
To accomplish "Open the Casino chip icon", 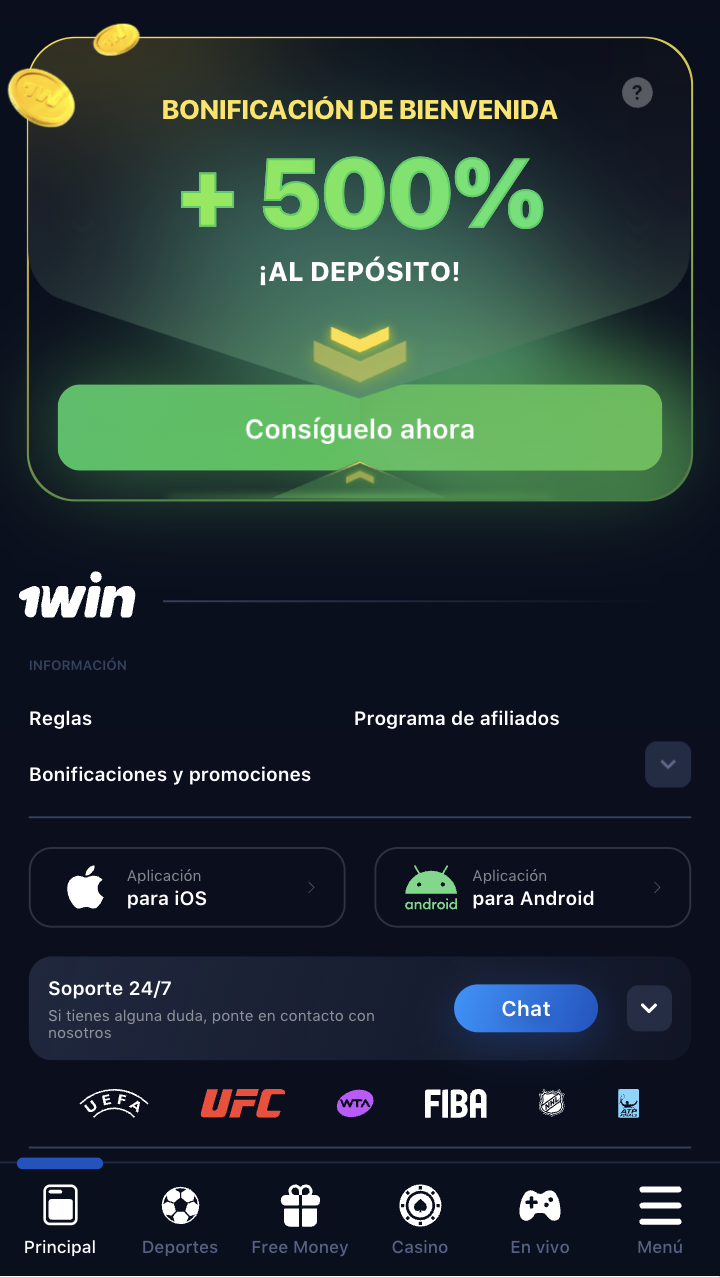I will [420, 1205].
